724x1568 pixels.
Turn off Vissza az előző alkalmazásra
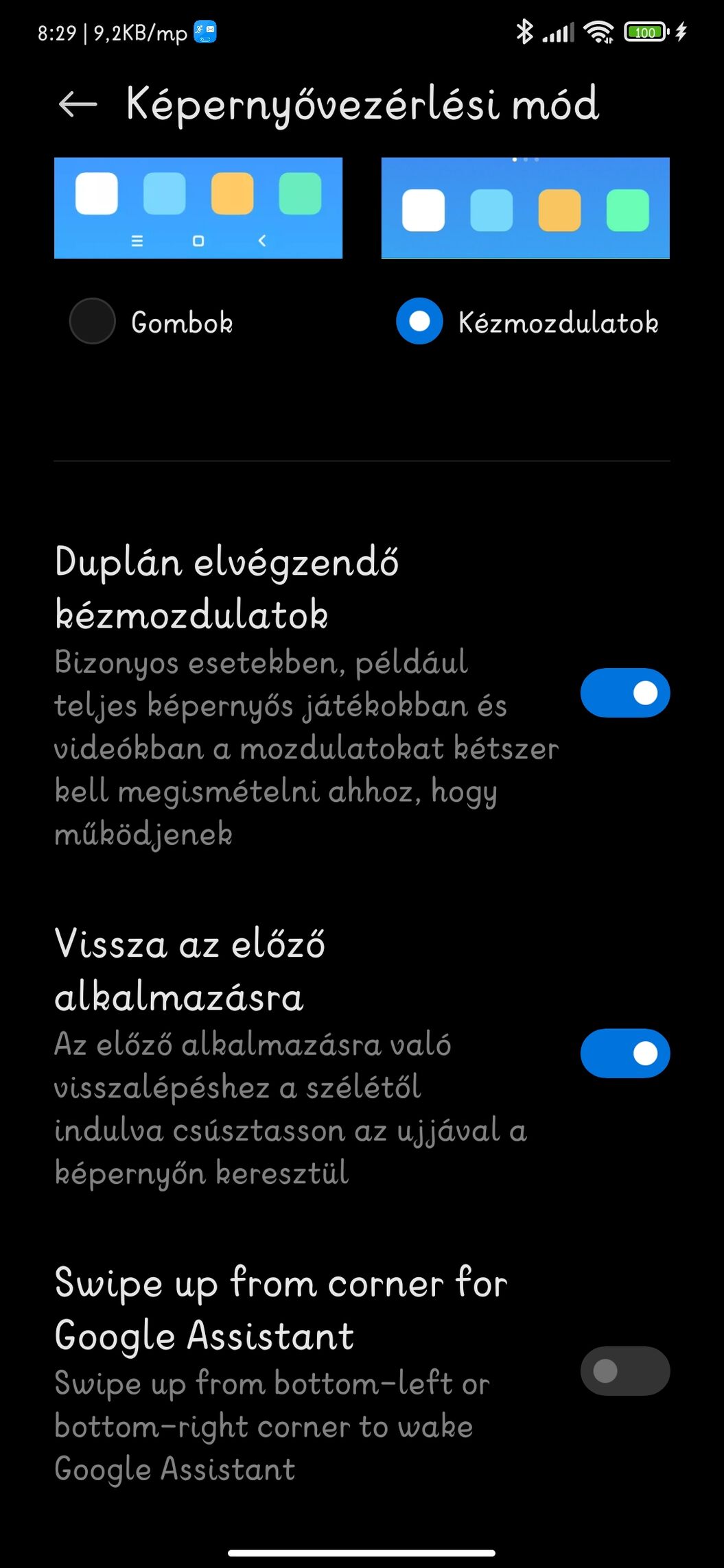point(625,1054)
